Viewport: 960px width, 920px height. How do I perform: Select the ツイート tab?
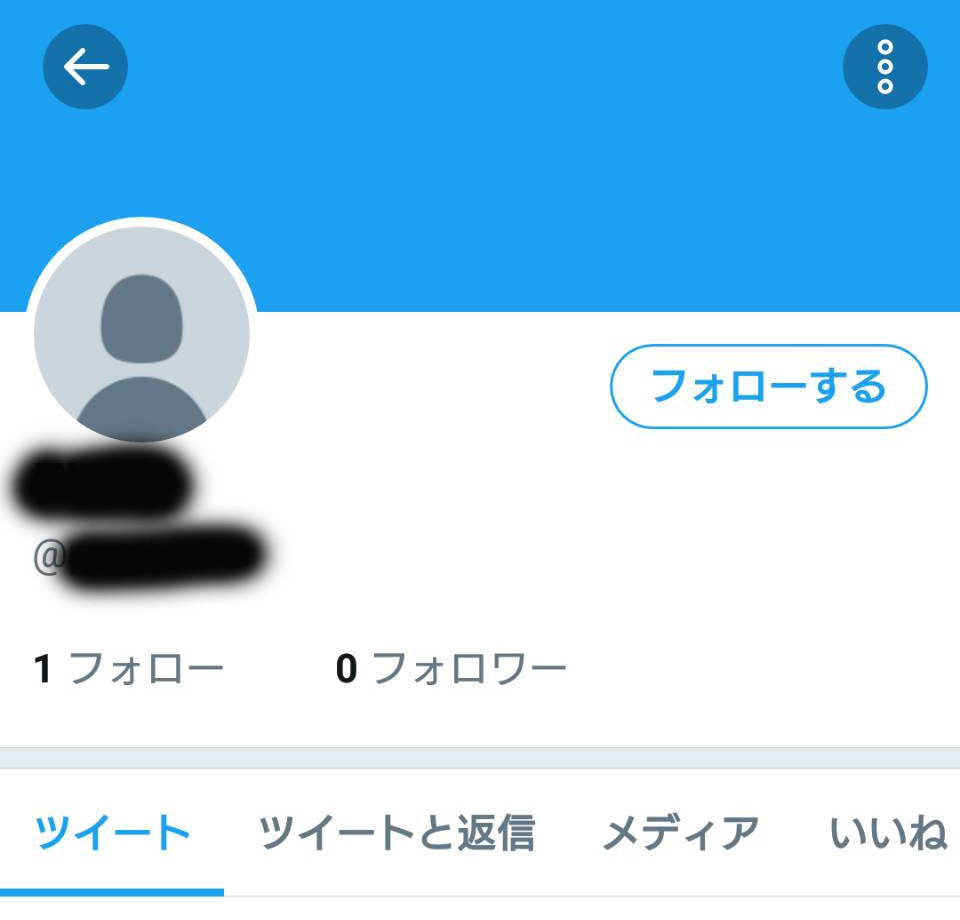point(112,832)
